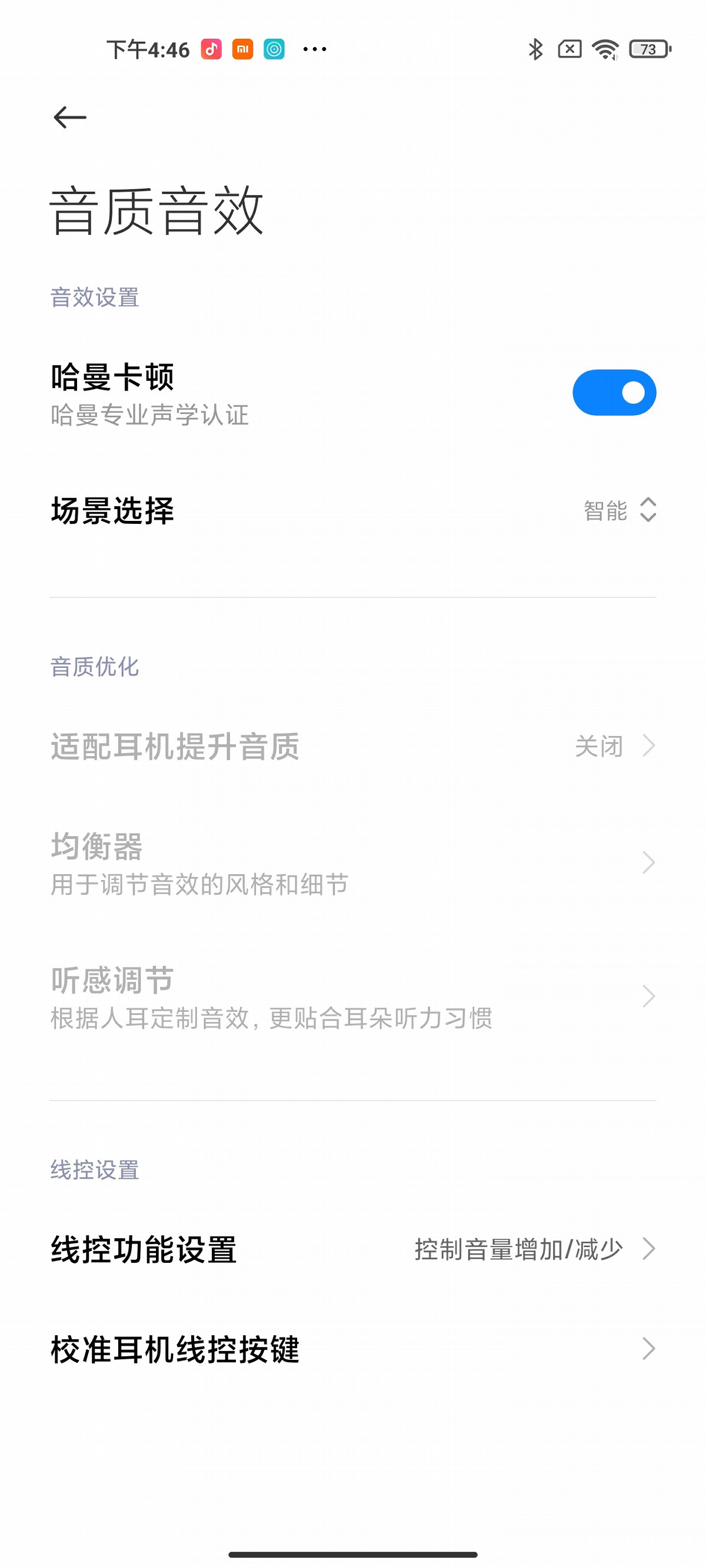Image resolution: width=706 pixels, height=1568 pixels.
Task: Tap the 音质音效 page title
Action: pos(156,210)
